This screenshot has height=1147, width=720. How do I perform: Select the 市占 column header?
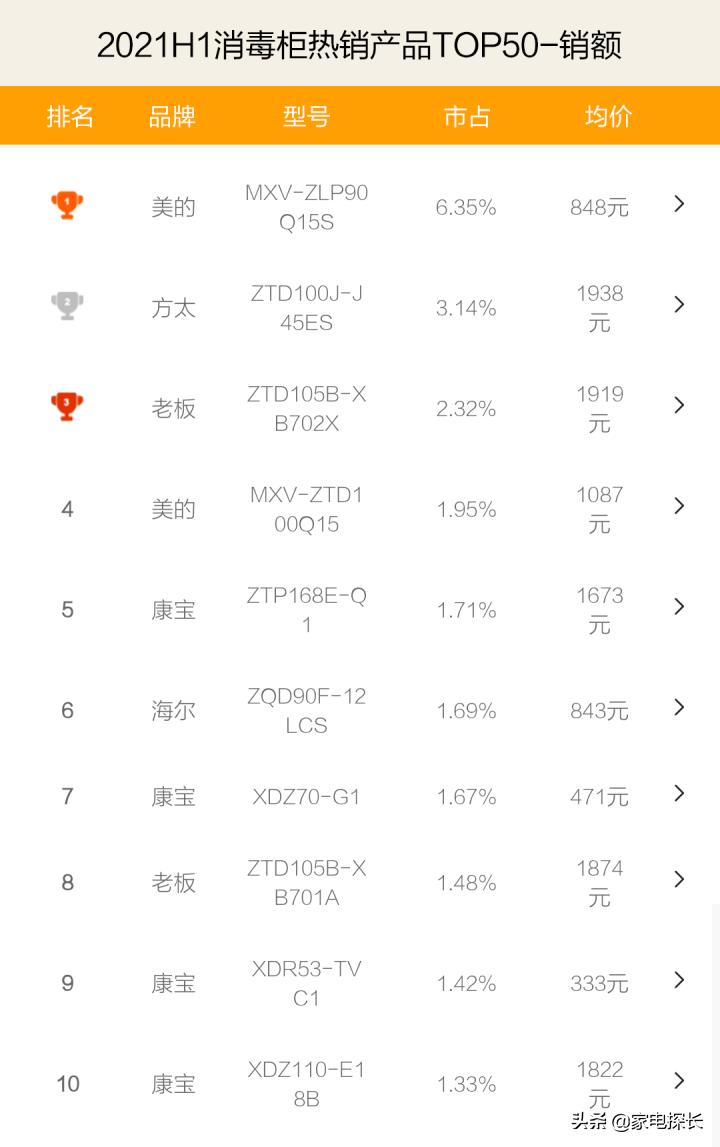464,116
